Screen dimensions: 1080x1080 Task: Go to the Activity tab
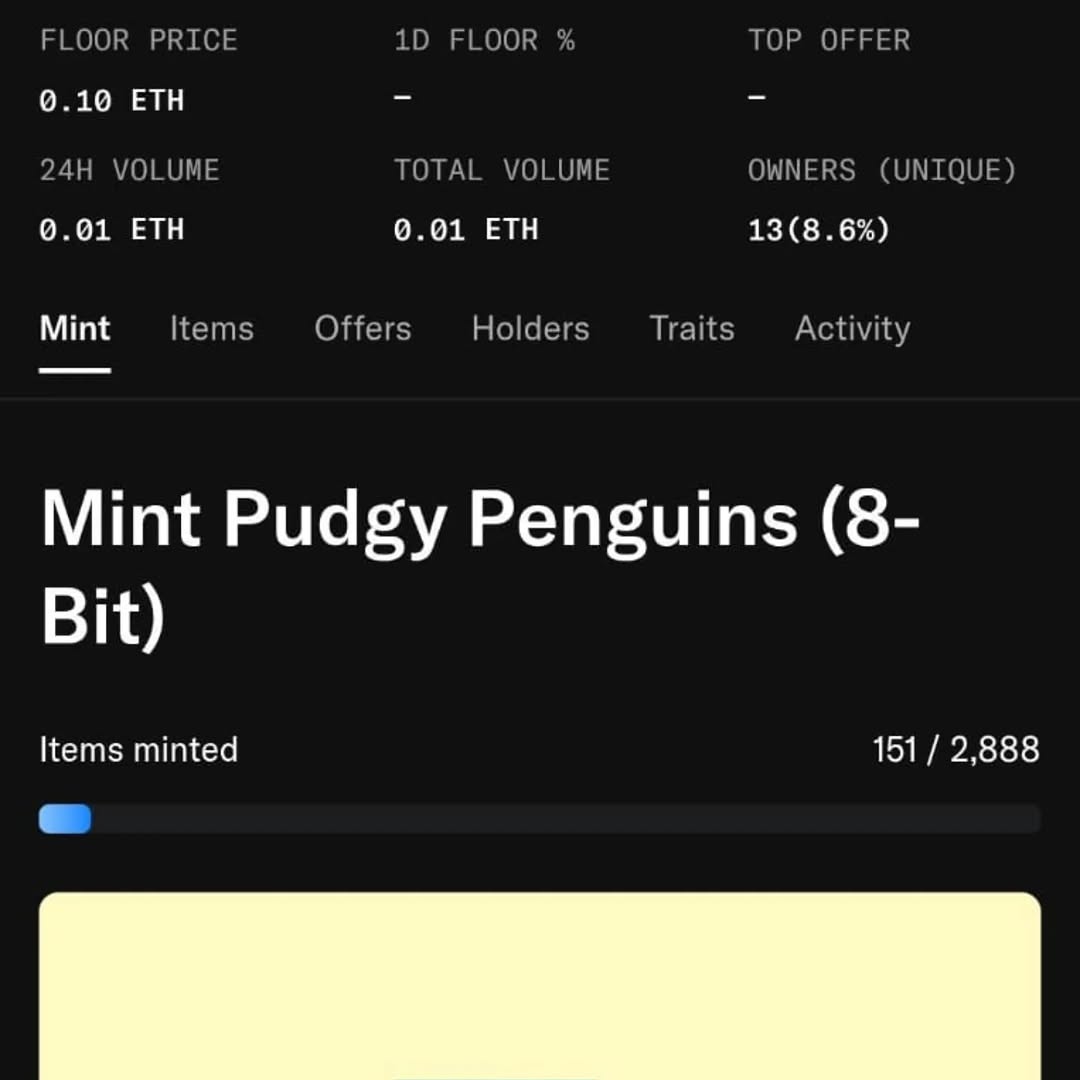pos(852,329)
